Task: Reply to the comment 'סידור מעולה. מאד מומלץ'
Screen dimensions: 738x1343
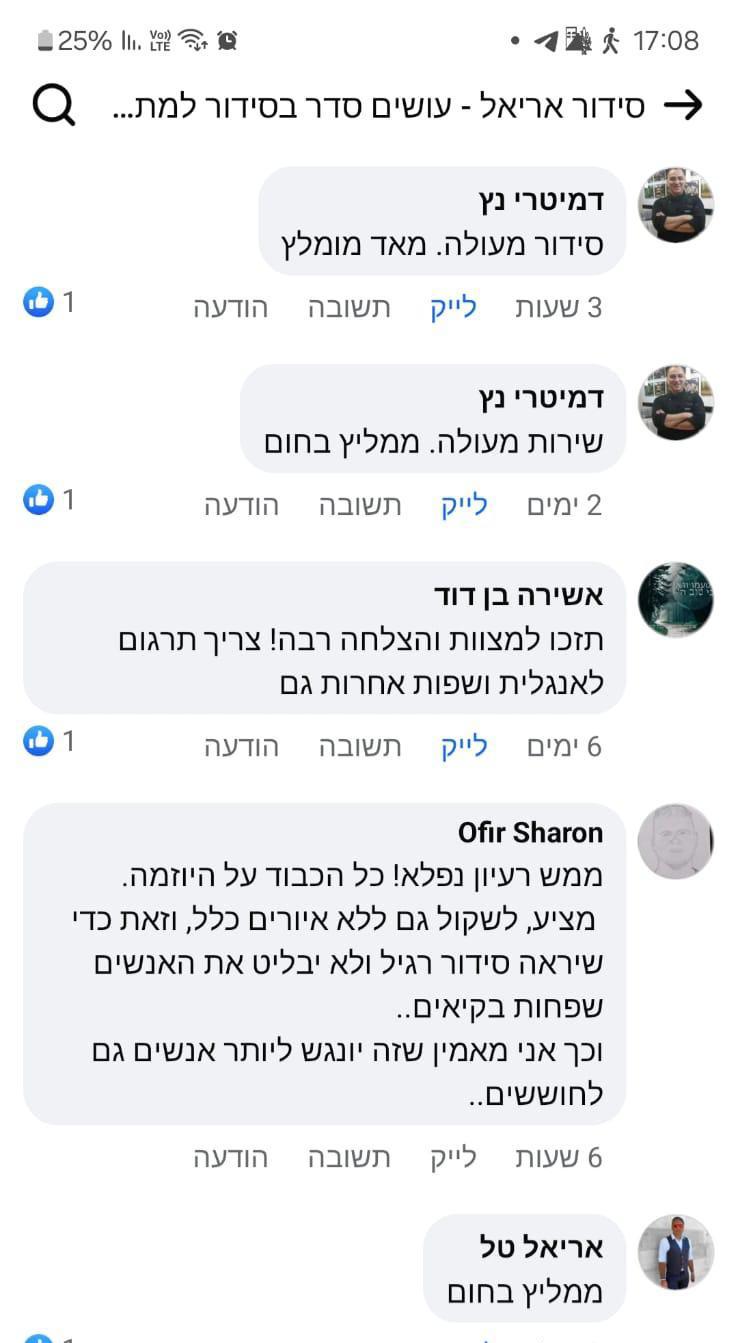Action: (x=349, y=308)
